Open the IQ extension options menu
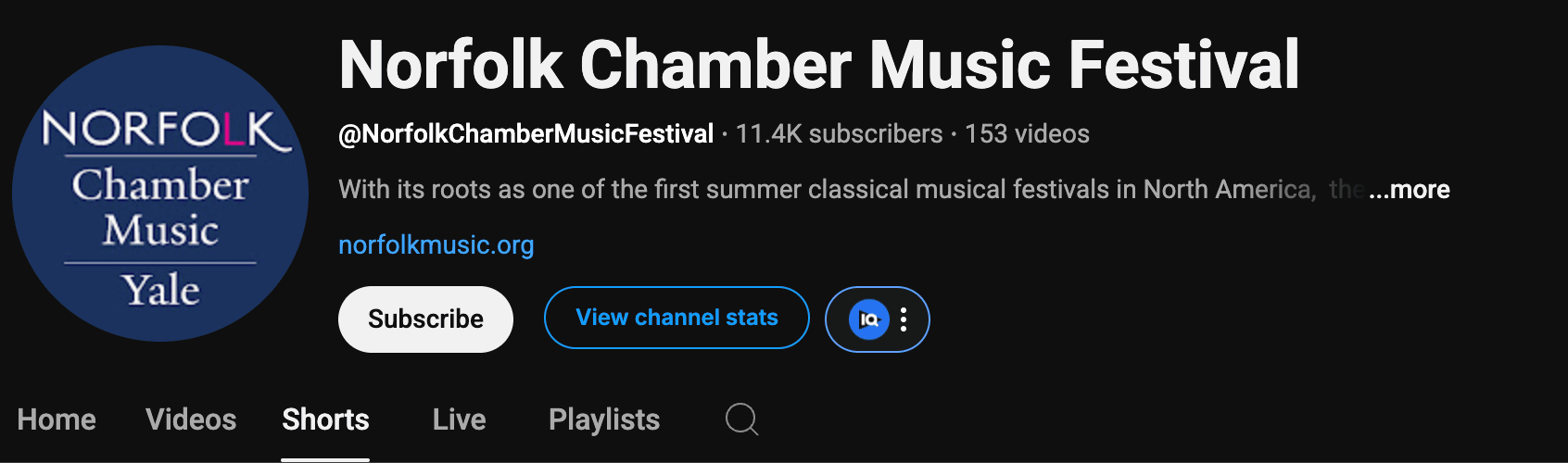Screen dimensions: 1568x463 click(903, 319)
